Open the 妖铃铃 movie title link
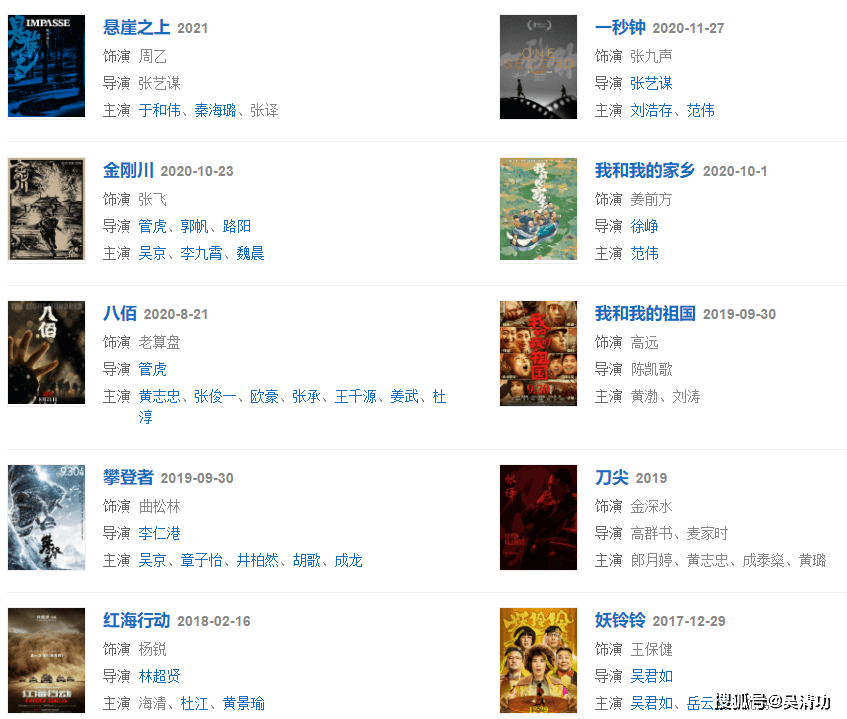This screenshot has width=847, height=719. [x=620, y=620]
